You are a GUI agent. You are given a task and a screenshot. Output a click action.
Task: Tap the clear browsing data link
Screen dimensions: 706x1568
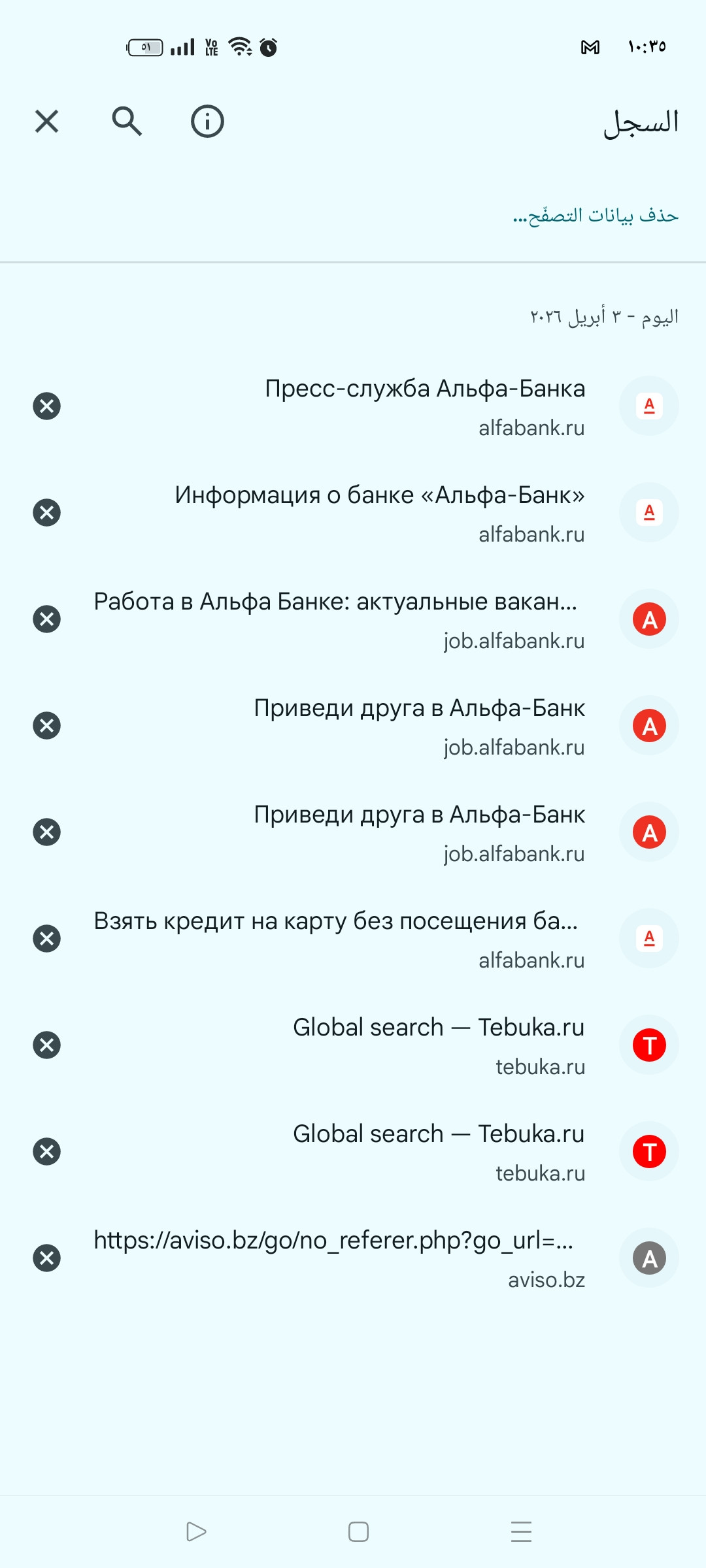point(596,215)
